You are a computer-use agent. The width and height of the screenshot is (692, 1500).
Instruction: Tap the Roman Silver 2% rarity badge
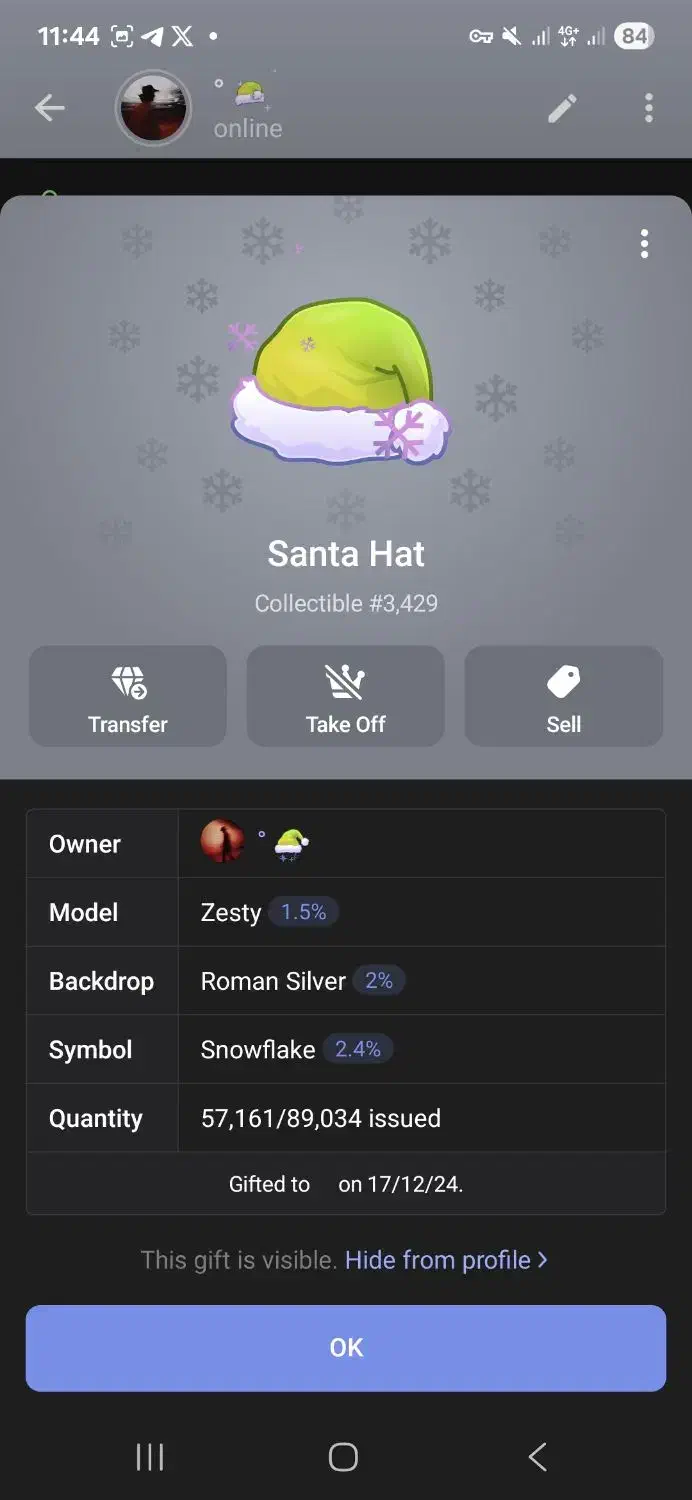click(x=378, y=981)
